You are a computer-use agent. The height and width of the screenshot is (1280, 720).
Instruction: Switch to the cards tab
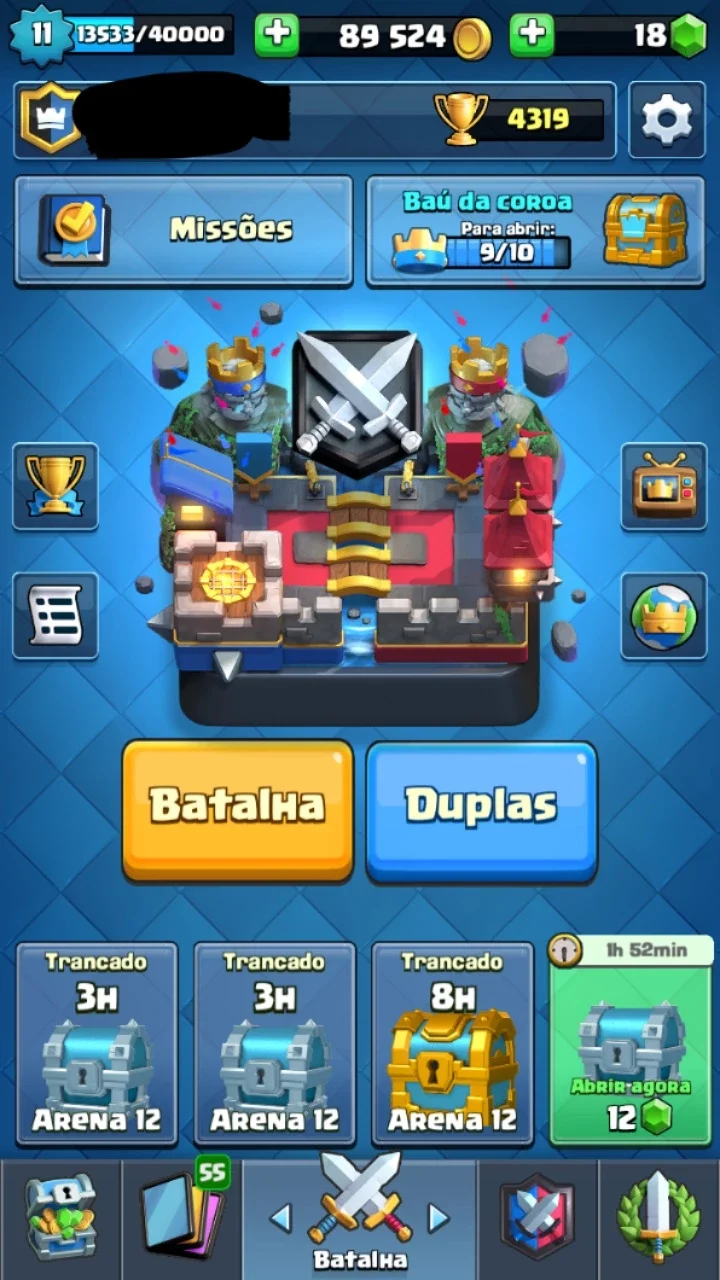(x=182, y=1218)
